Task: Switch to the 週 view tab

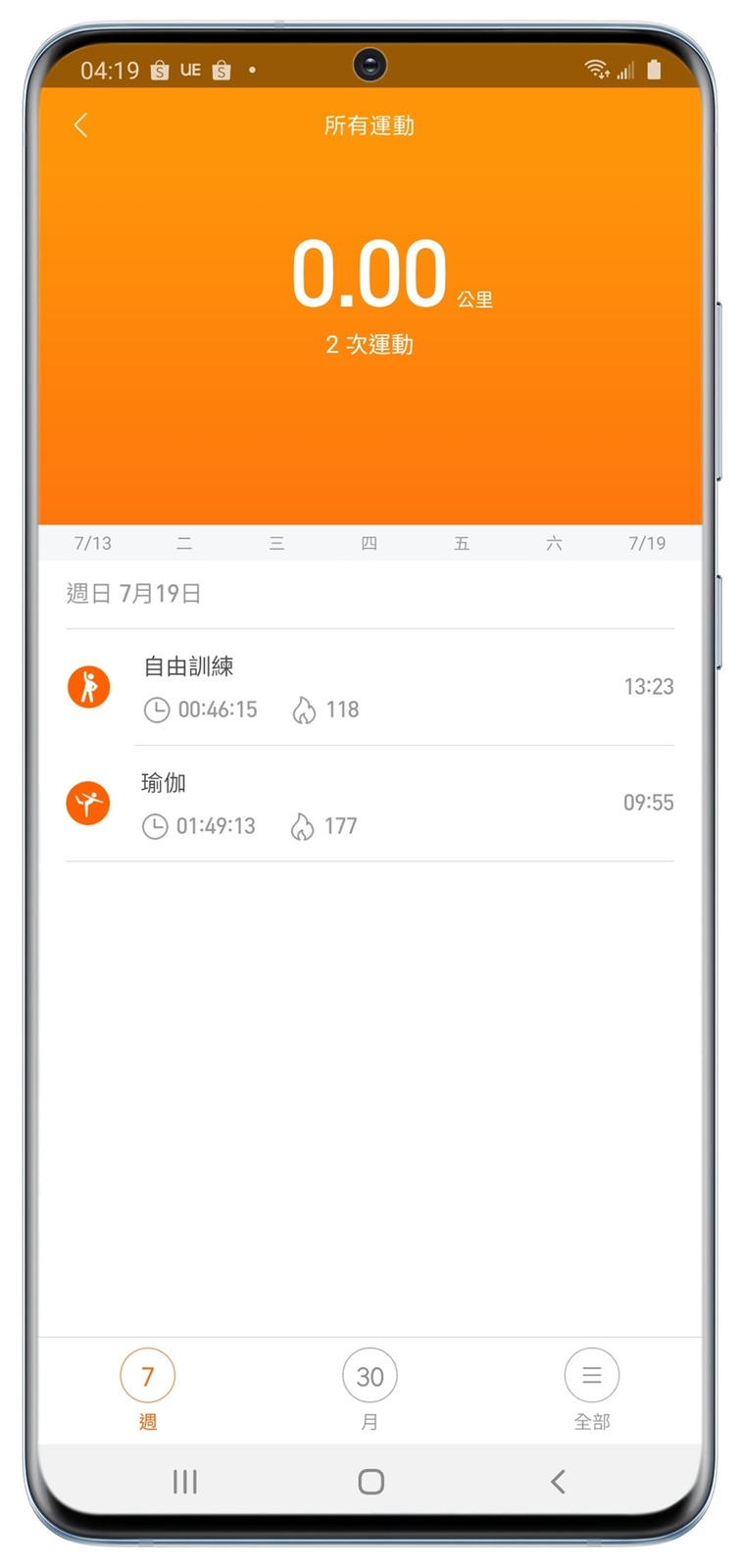Action: click(148, 1387)
